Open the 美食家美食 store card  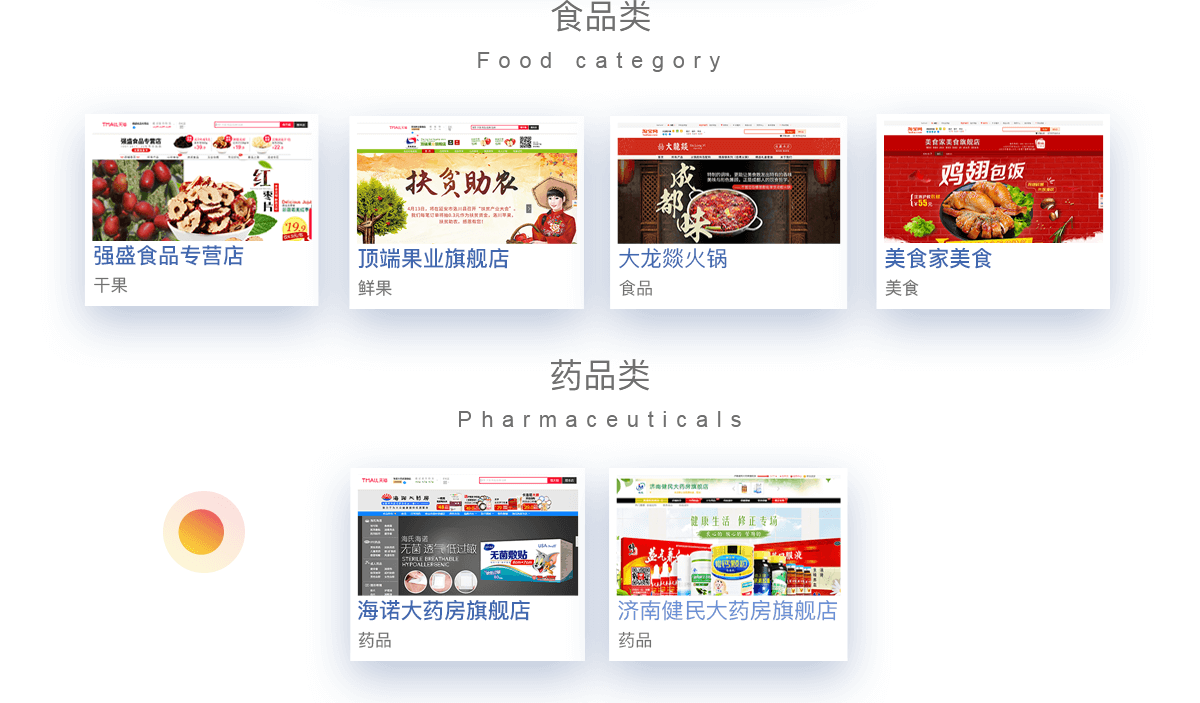[x=993, y=212]
